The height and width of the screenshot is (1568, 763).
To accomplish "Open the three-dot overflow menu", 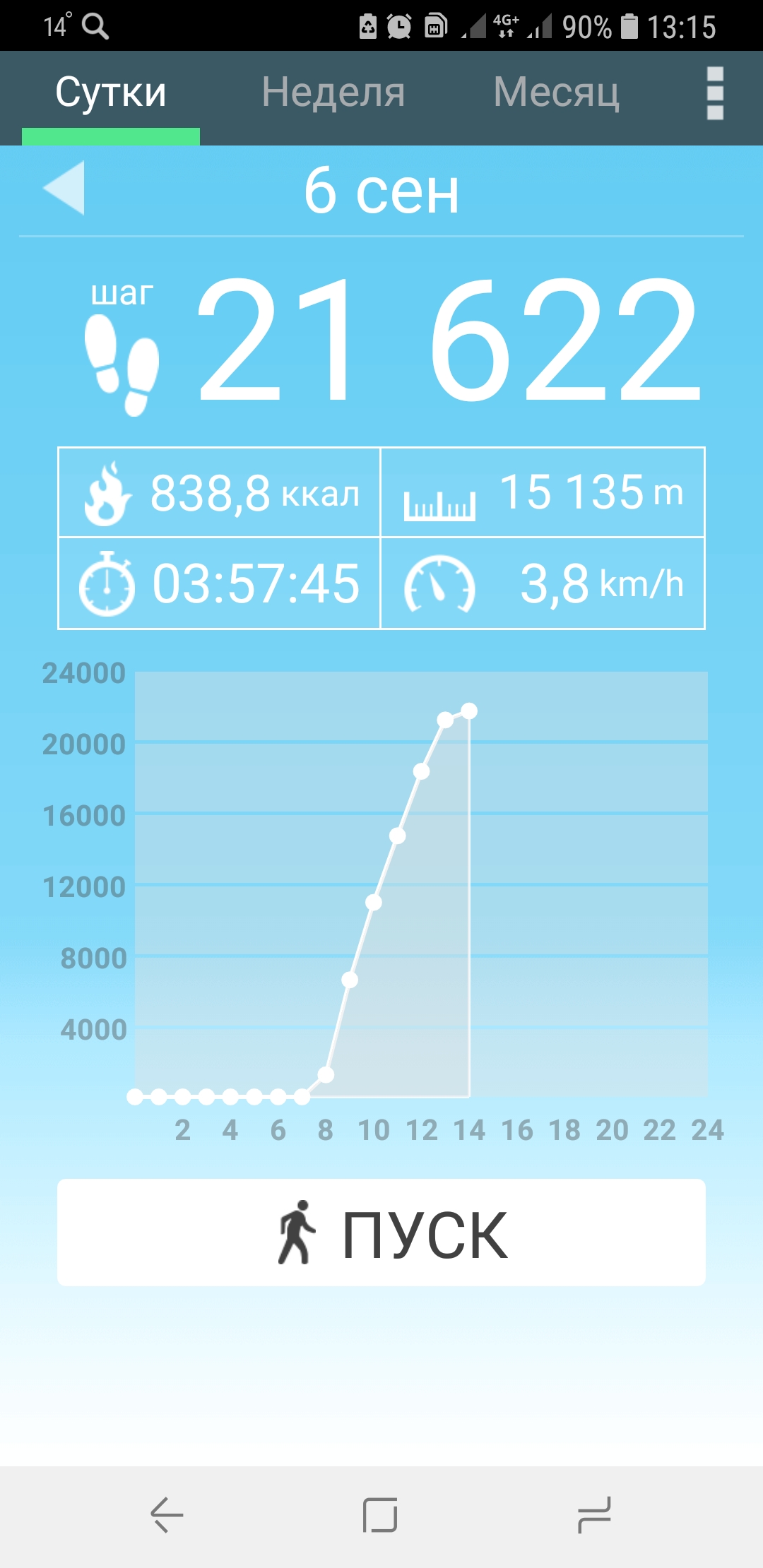I will (715, 93).
